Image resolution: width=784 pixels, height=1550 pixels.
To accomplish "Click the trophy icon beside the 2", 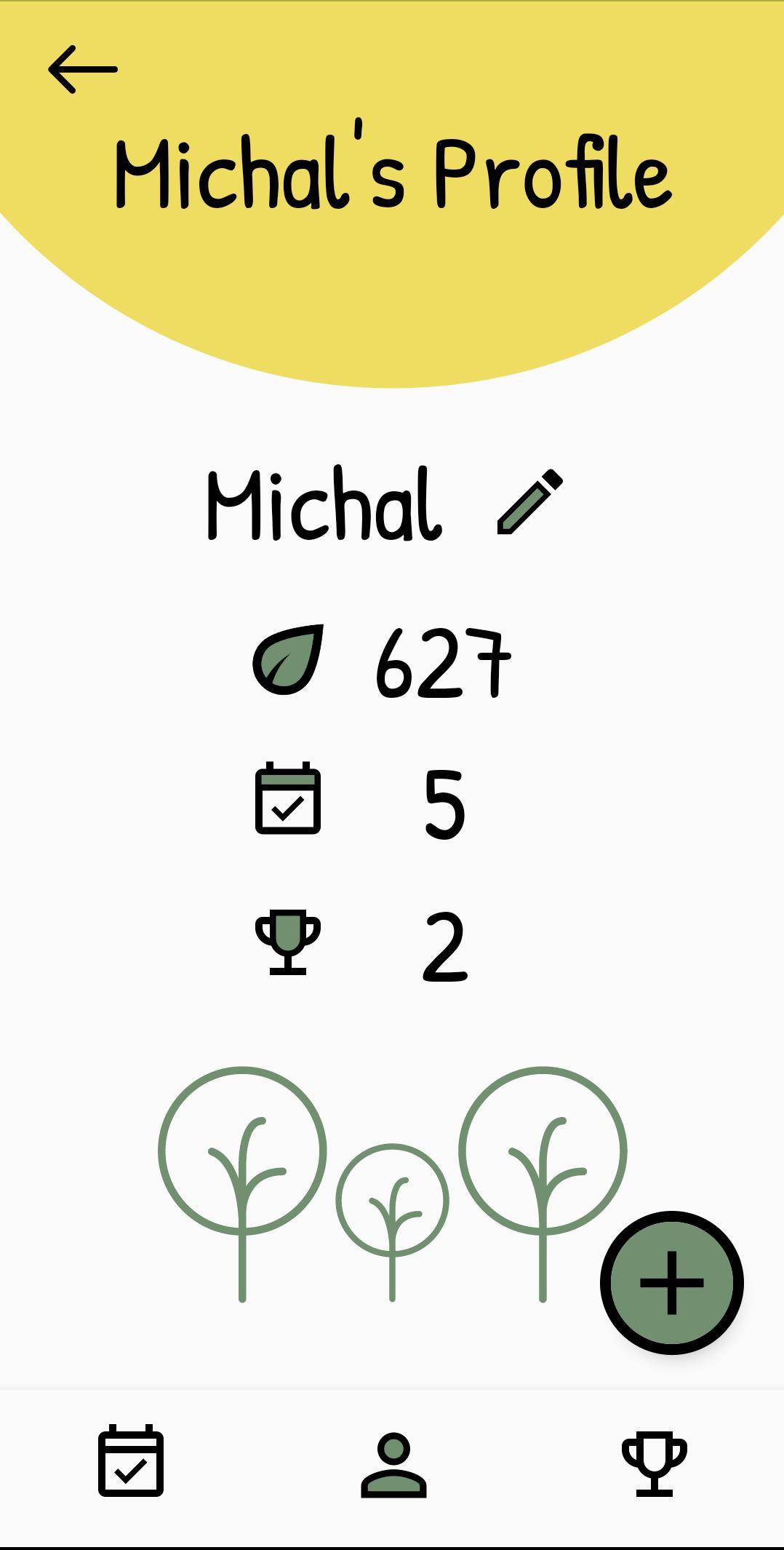I will pyautogui.click(x=287, y=942).
